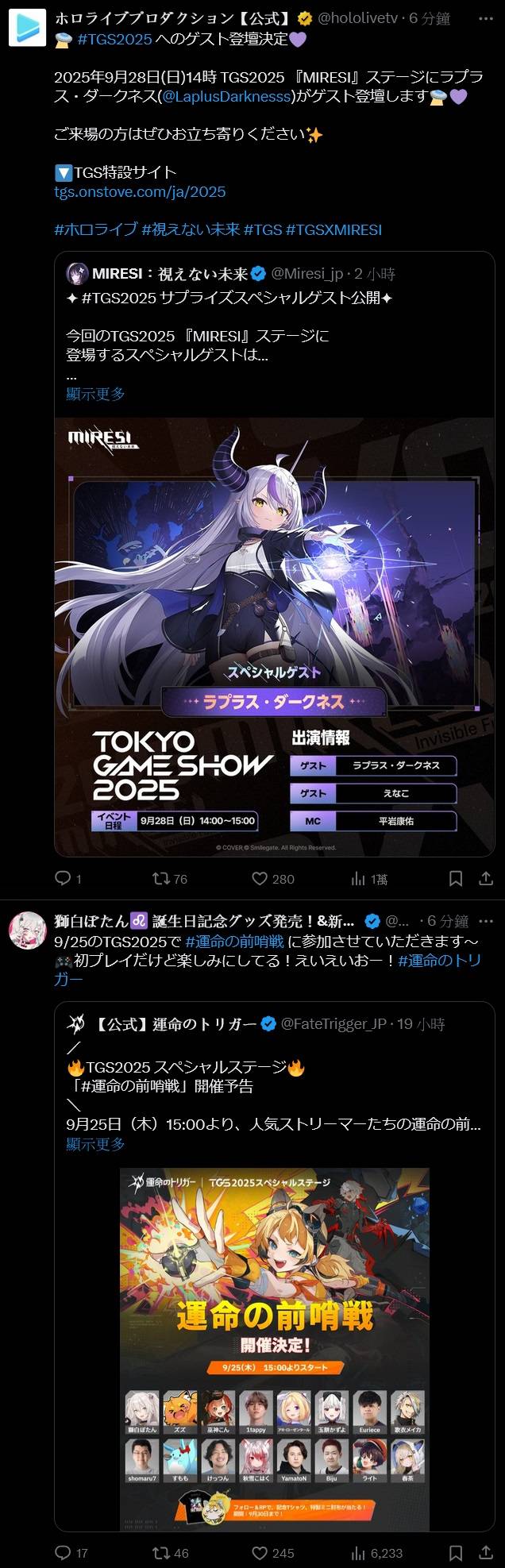Open the #運命の前哨戦 hashtag in 獅白ぼたん's post
The height and width of the screenshot is (1568, 505).
(234, 941)
